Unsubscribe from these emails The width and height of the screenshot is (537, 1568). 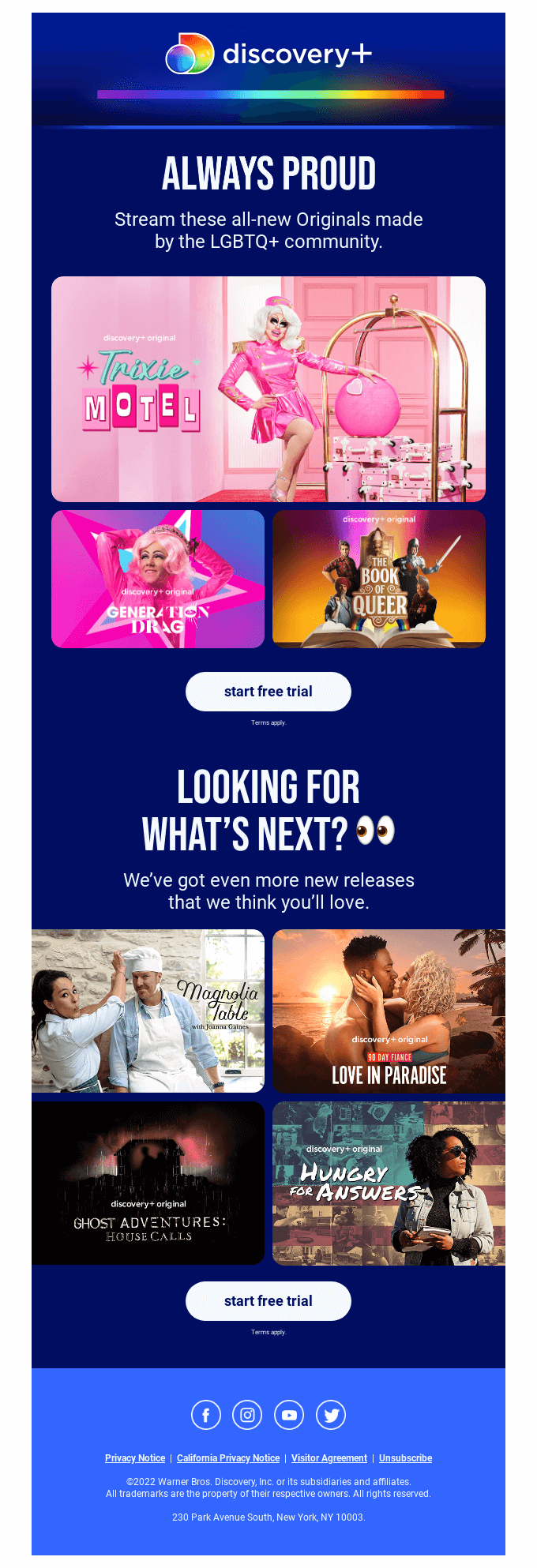click(x=405, y=1458)
